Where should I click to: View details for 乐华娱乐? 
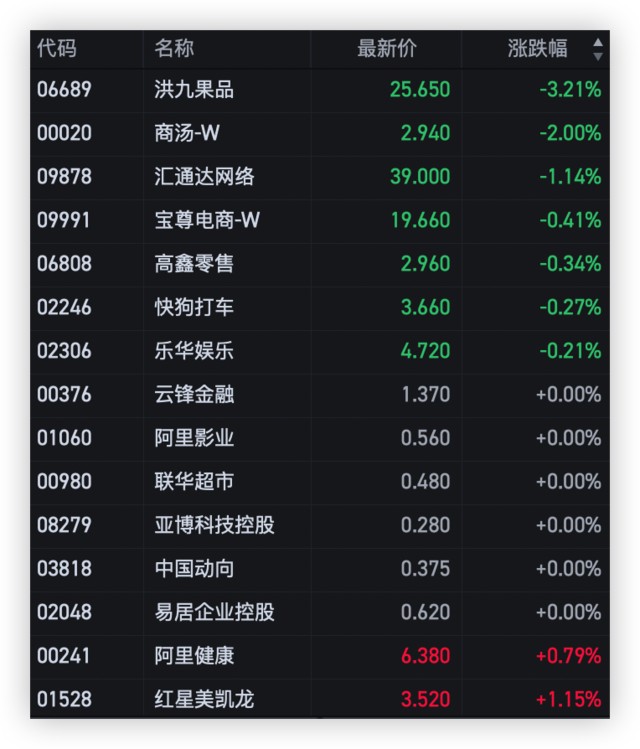point(194,351)
